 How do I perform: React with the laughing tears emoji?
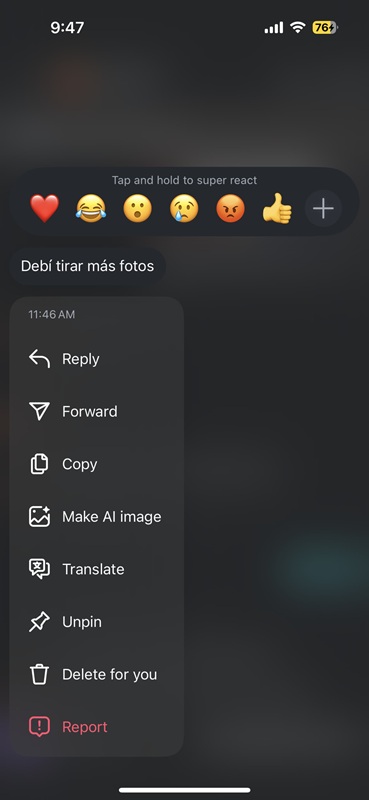[x=91, y=209]
